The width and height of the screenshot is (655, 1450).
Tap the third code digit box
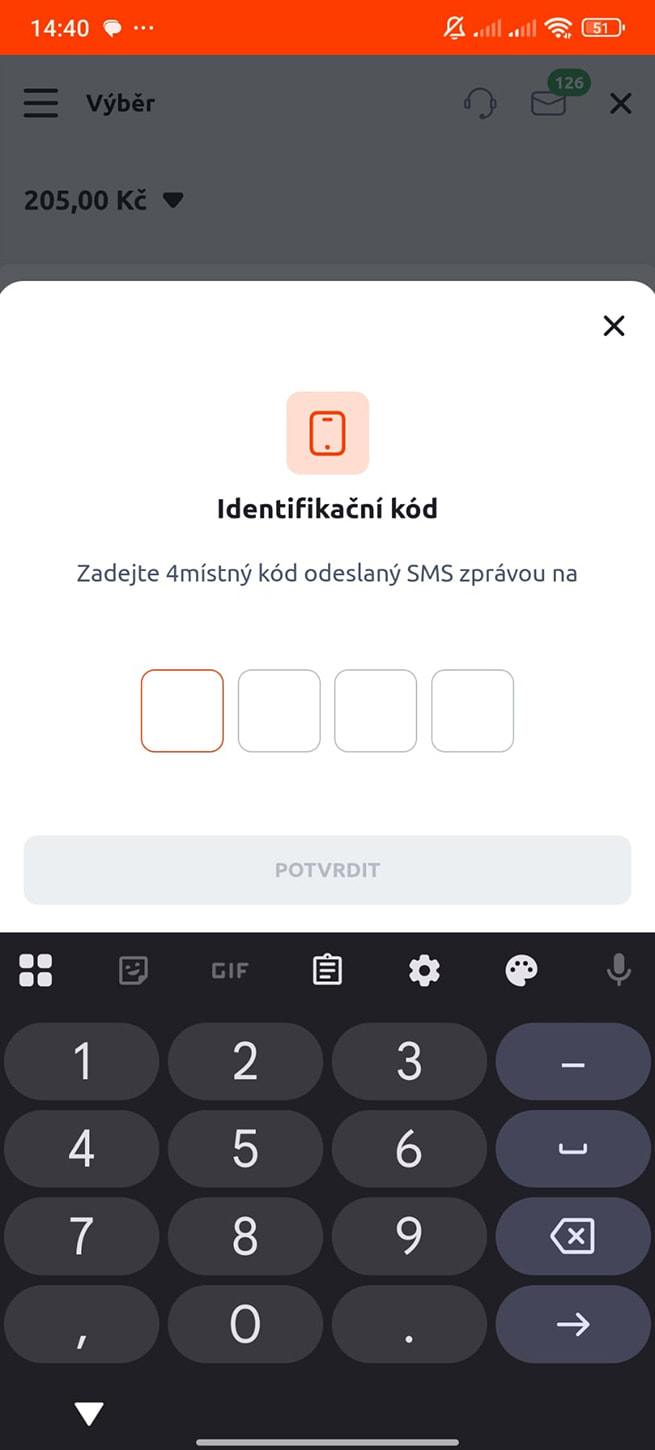click(375, 711)
